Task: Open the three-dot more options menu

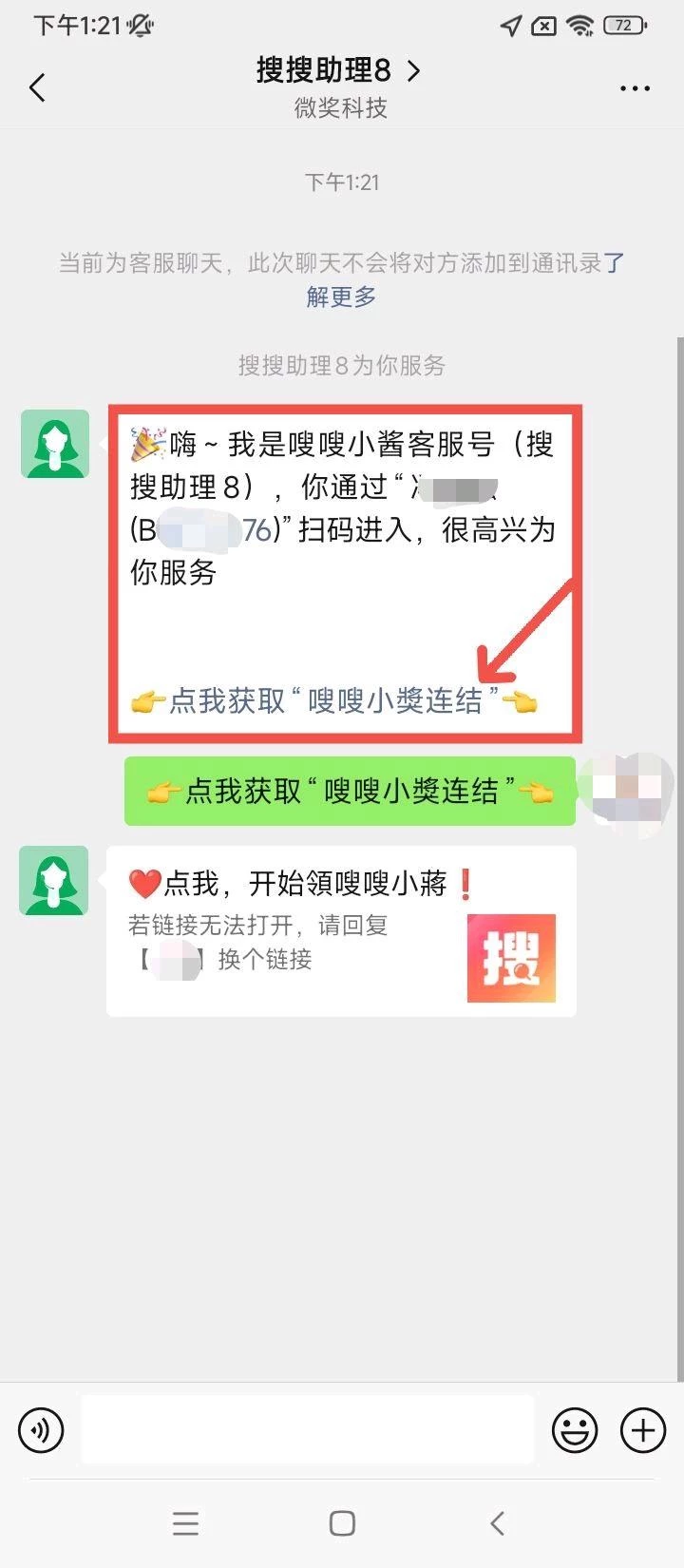Action: click(635, 88)
